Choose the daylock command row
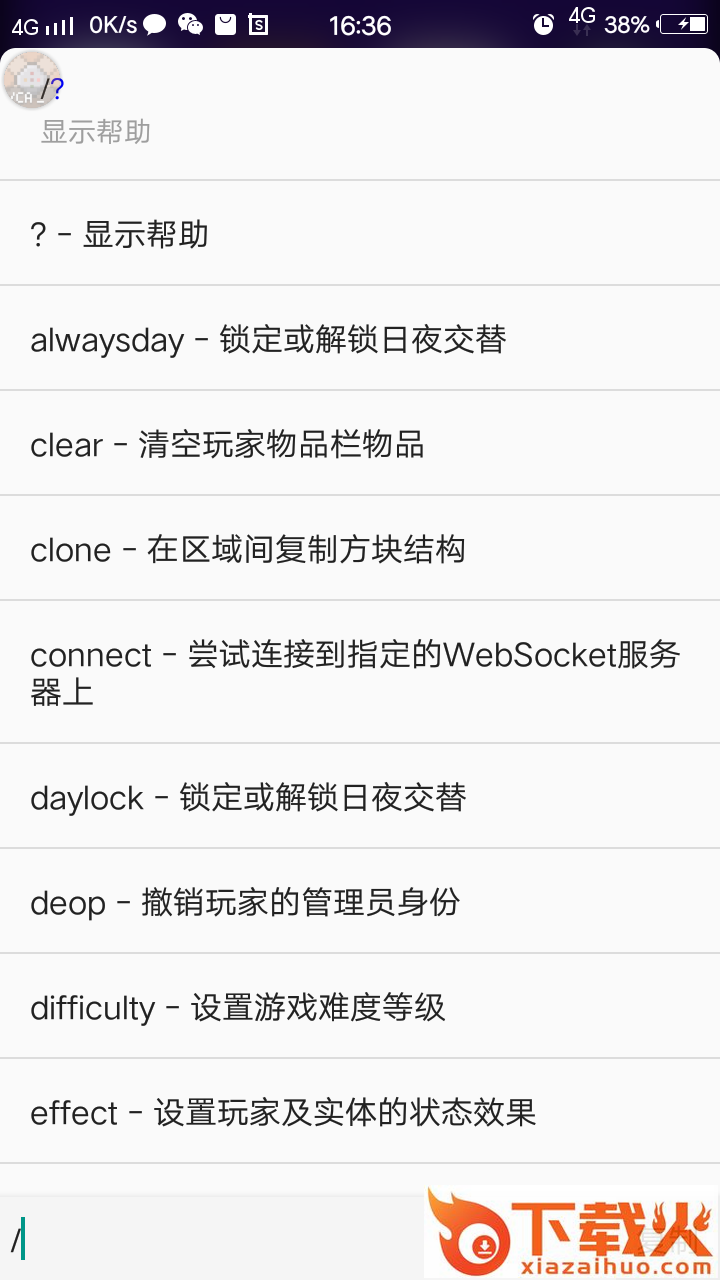Viewport: 720px width, 1280px height. pyautogui.click(x=360, y=797)
